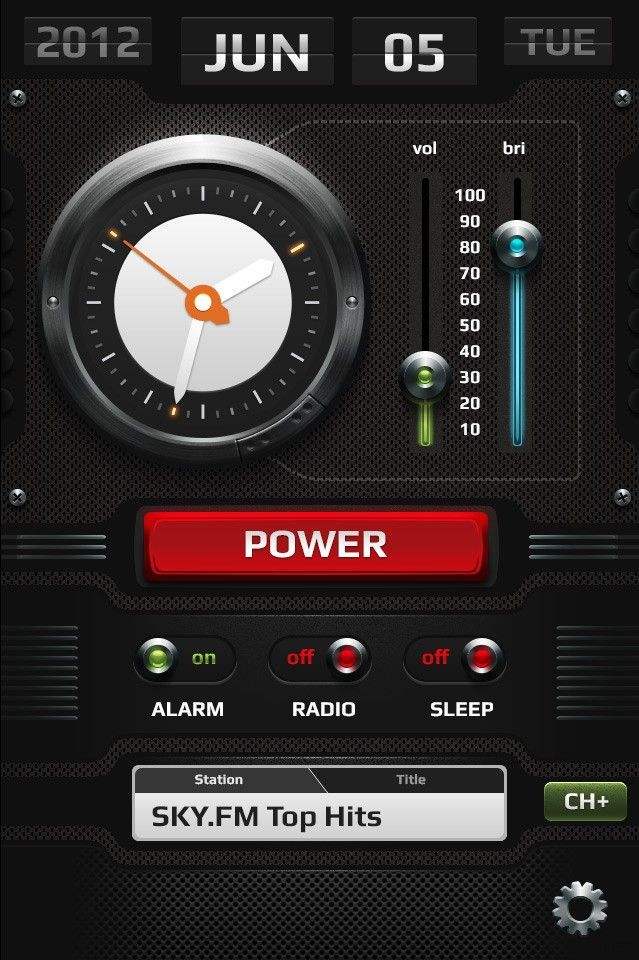
Task: Switch to next channel with CH+
Action: 585,802
